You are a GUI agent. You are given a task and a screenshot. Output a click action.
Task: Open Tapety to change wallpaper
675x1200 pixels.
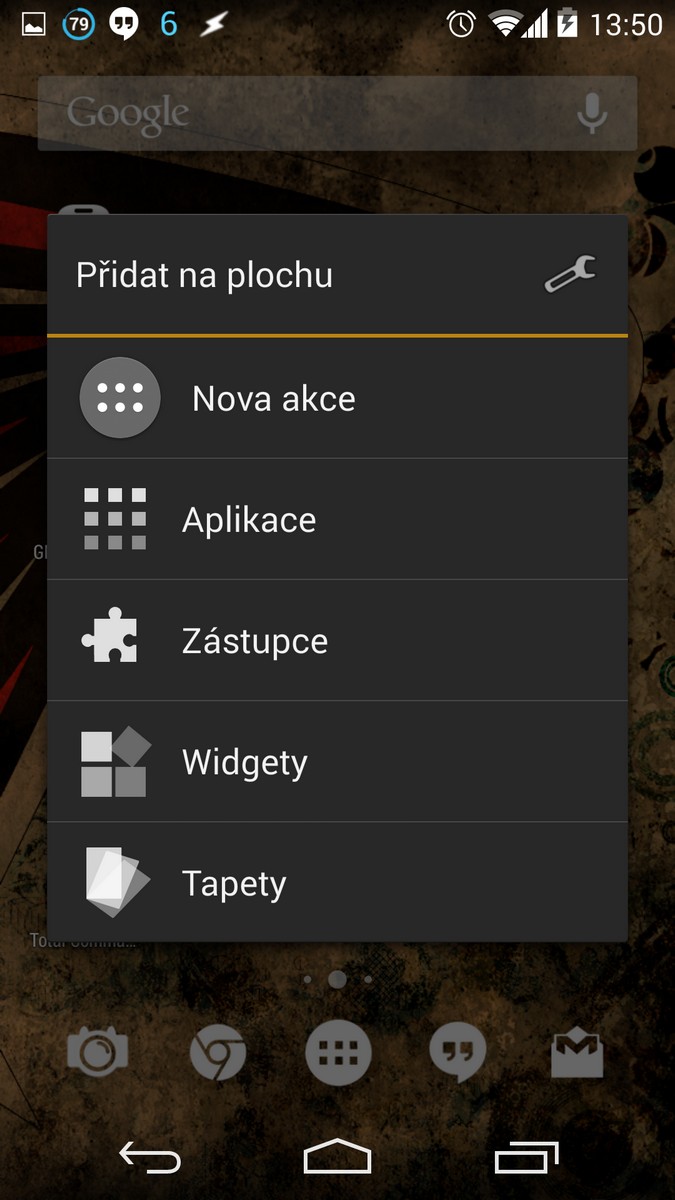click(x=337, y=883)
